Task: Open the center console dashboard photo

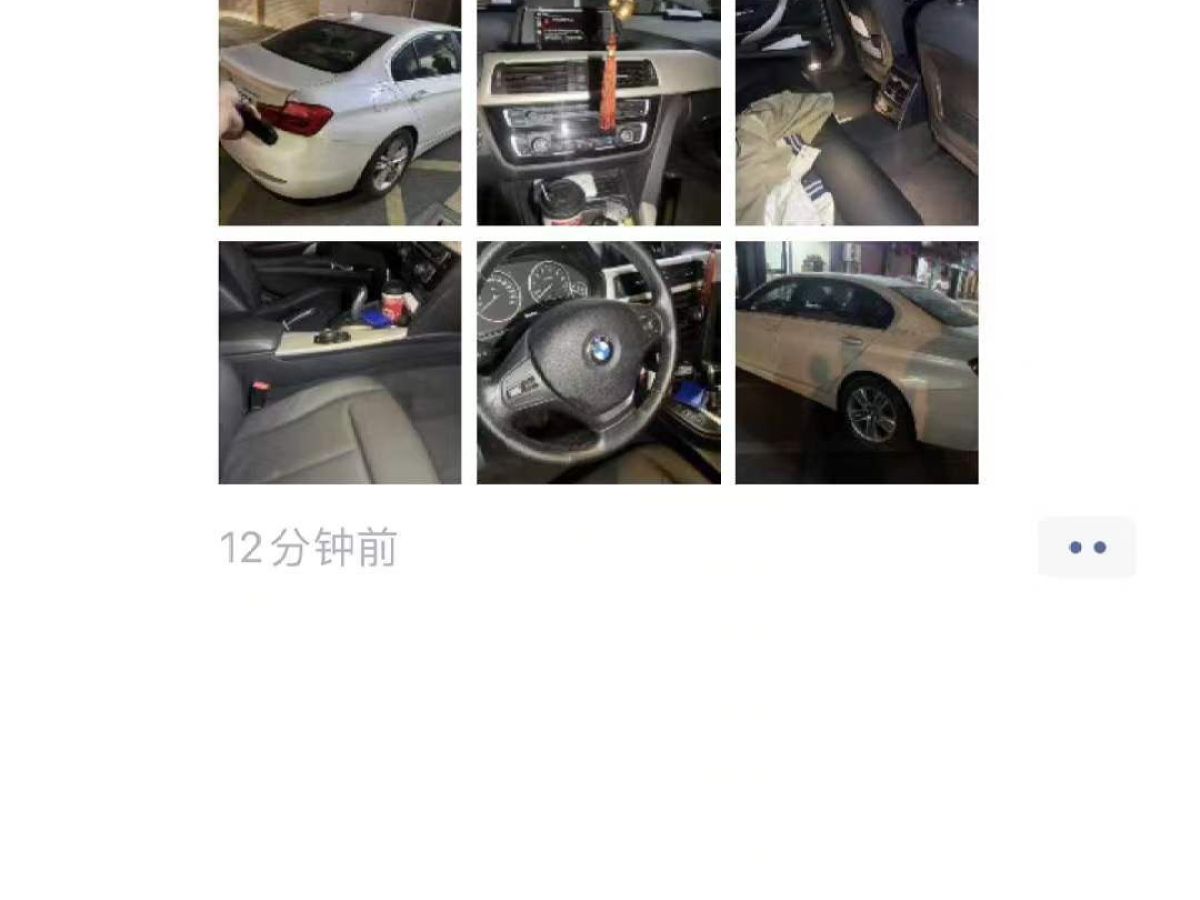Action: pyautogui.click(x=598, y=112)
